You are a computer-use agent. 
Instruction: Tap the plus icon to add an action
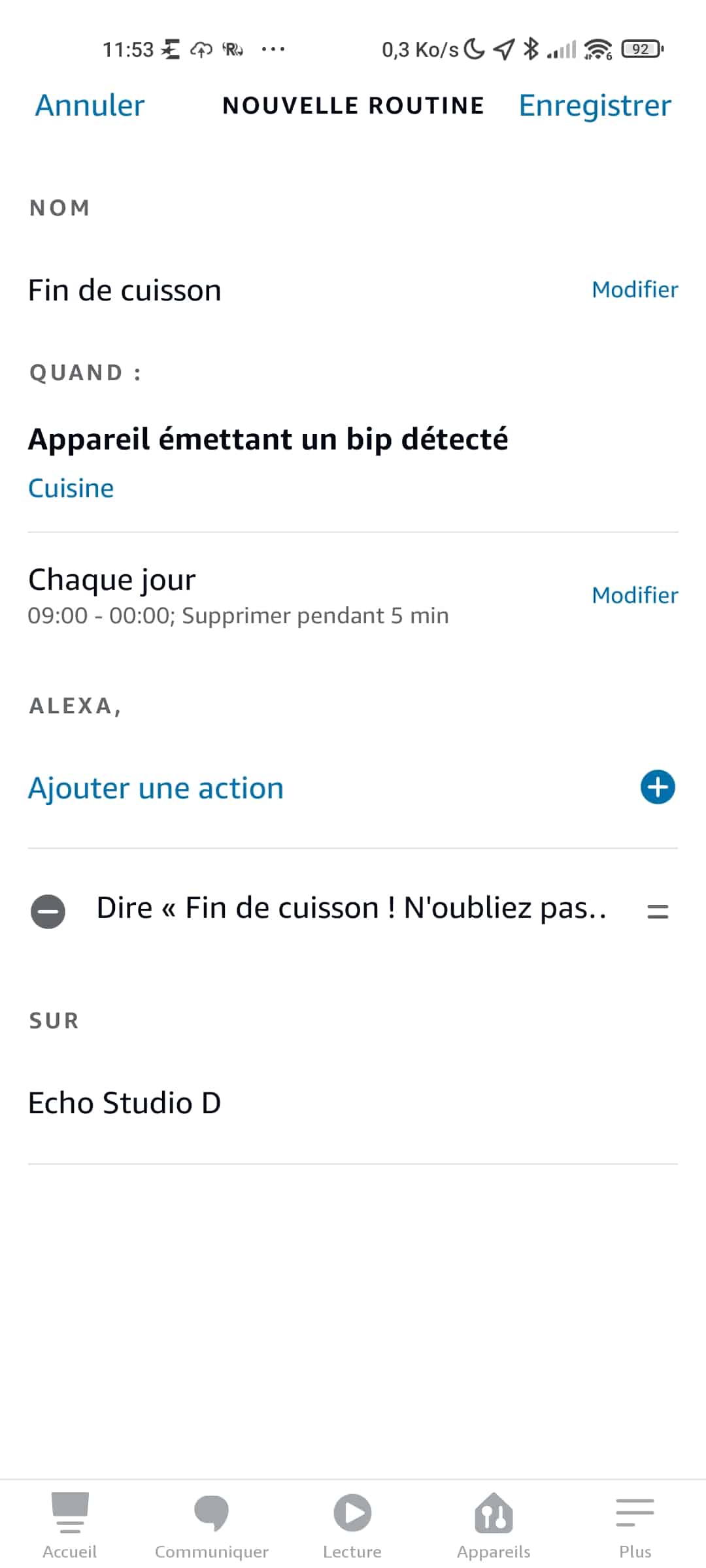658,787
